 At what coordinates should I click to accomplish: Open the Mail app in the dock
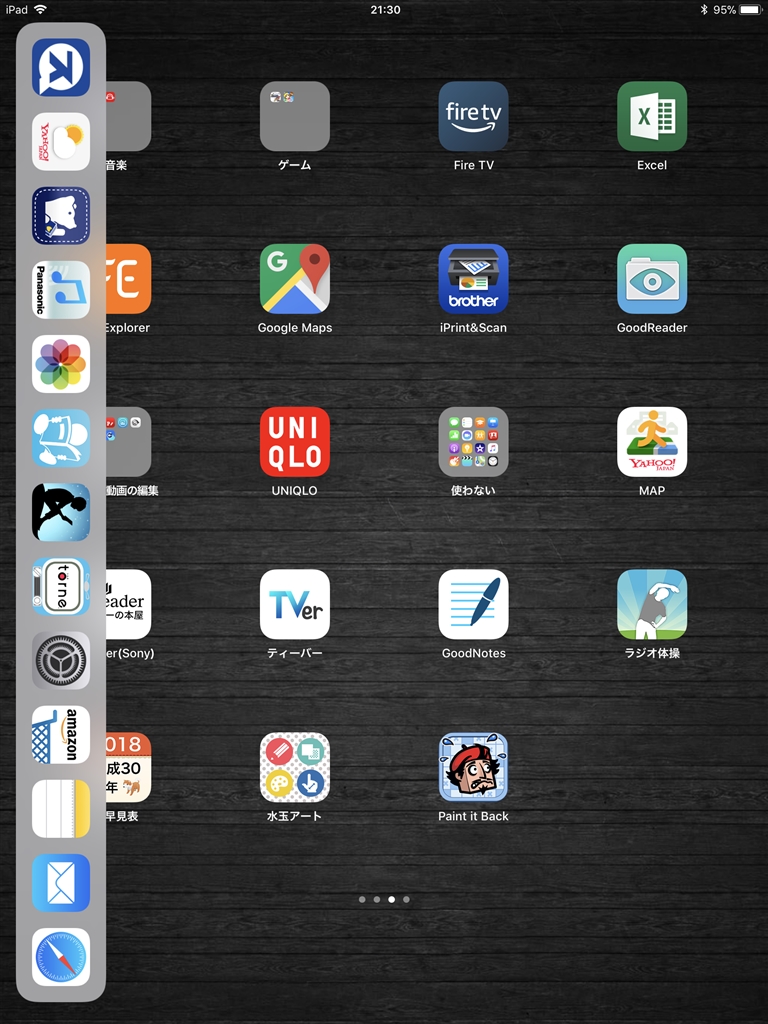coord(61,883)
